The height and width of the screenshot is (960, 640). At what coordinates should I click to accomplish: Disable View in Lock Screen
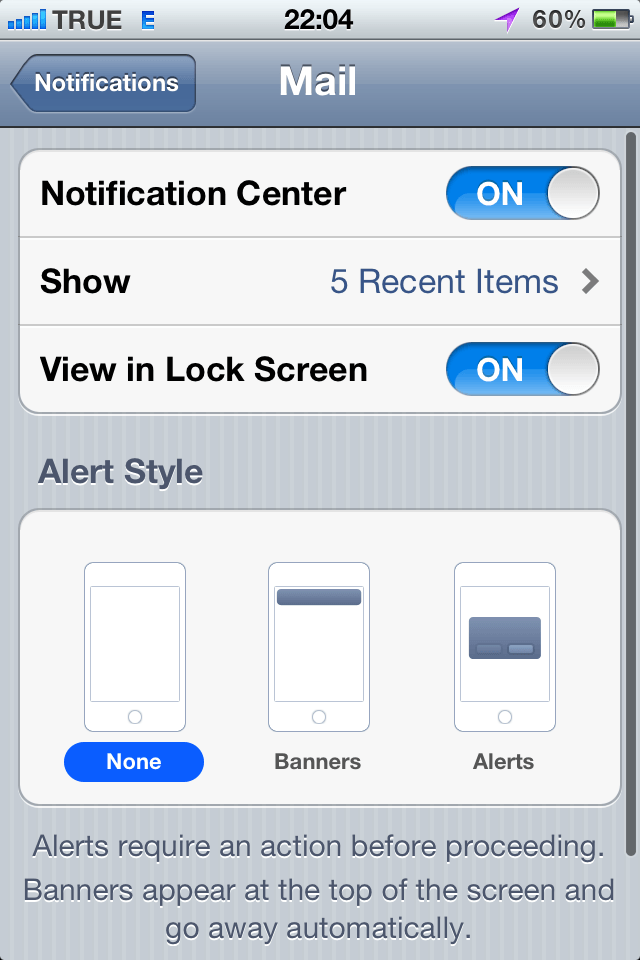click(522, 370)
